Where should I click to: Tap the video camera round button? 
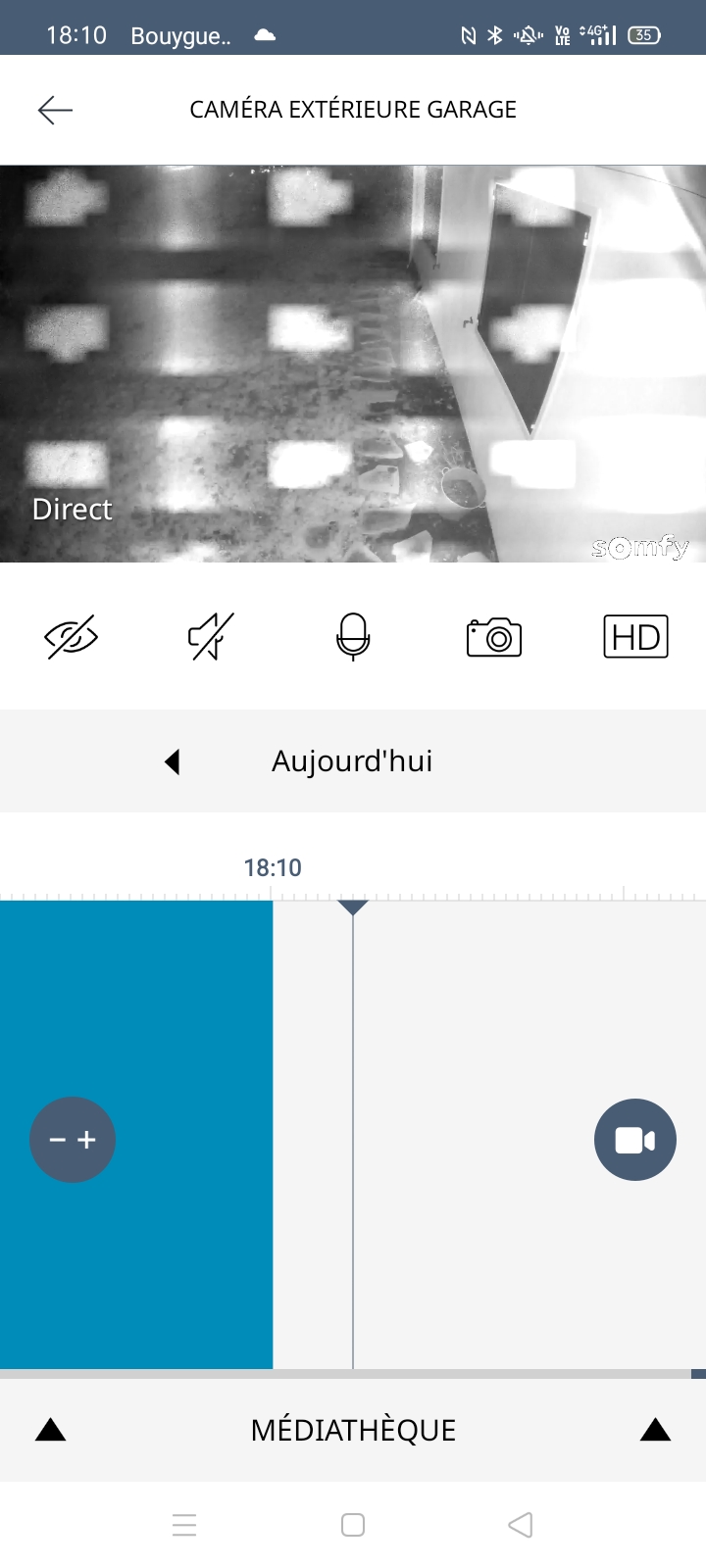tap(635, 1140)
